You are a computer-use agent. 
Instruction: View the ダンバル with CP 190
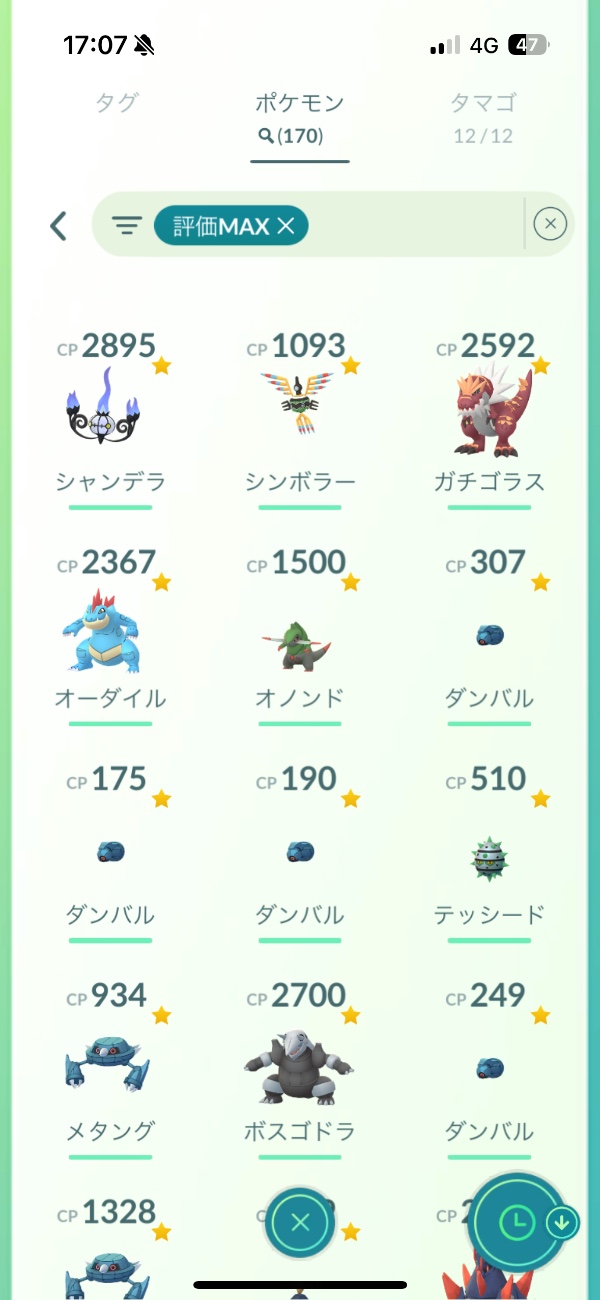pos(300,852)
